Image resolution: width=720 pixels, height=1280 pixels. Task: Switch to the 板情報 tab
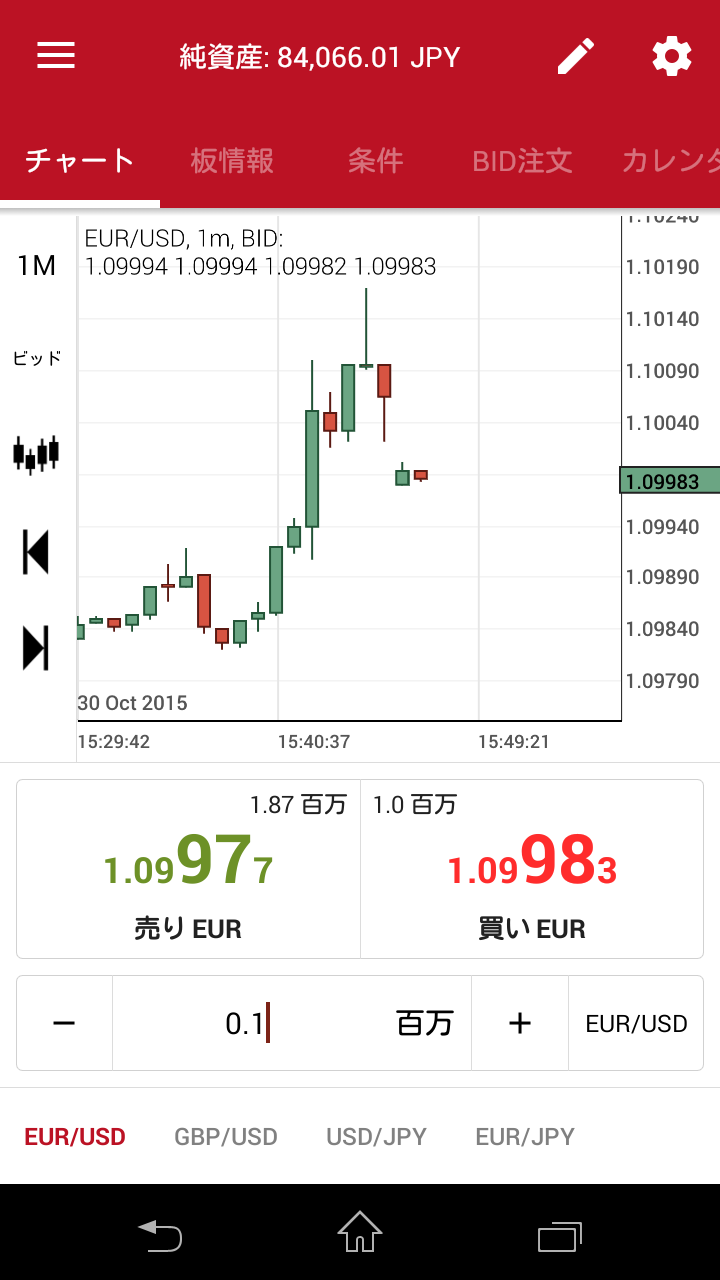(x=232, y=161)
